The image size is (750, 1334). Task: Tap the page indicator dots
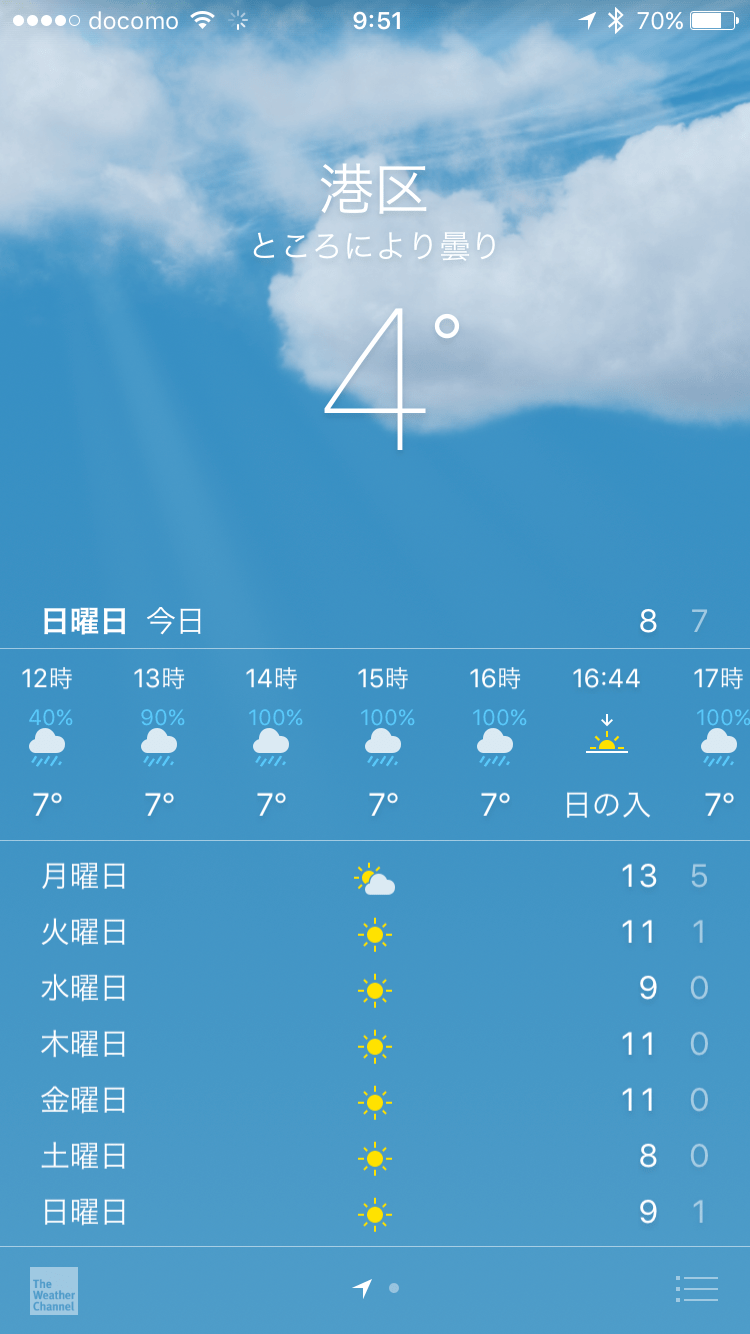pos(377,1289)
